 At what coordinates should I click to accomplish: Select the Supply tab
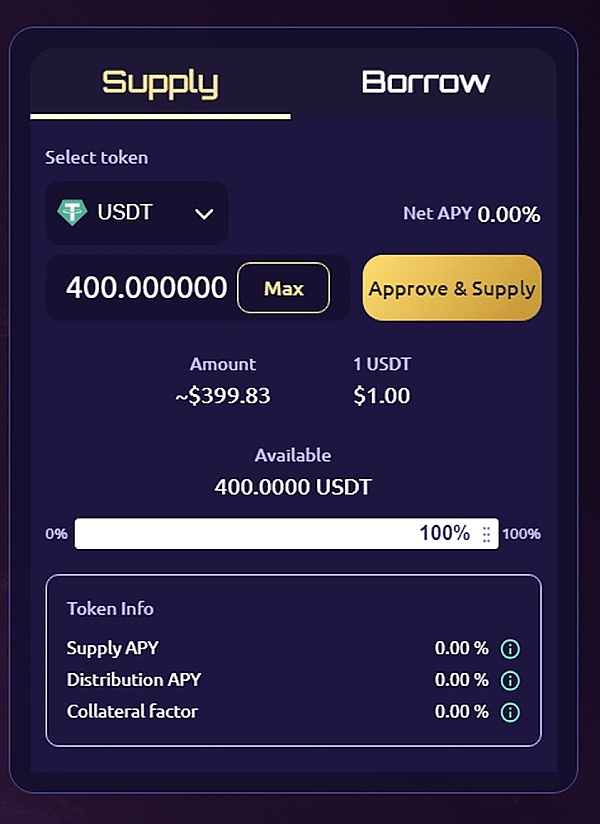coord(160,83)
